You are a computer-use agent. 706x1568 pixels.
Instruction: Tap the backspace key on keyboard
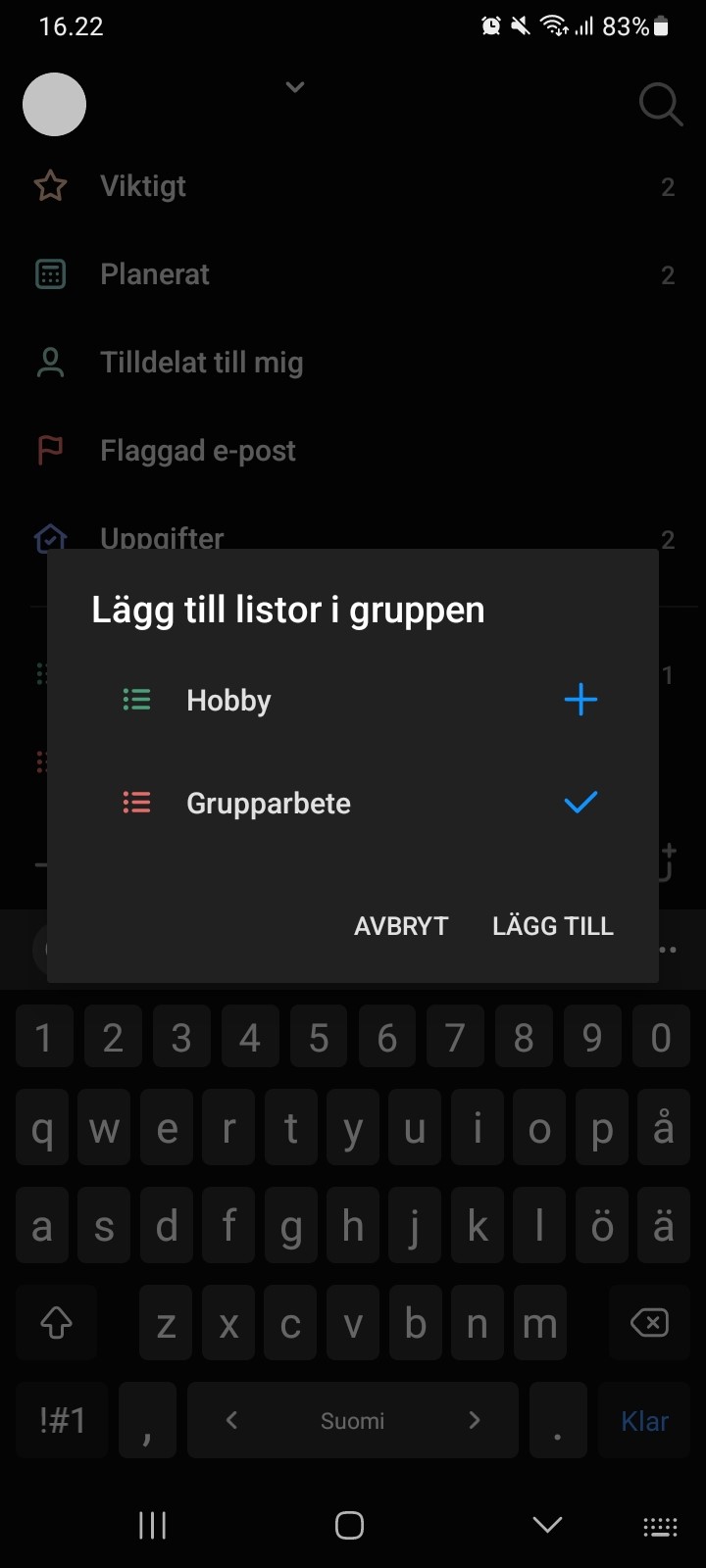coord(649,1323)
